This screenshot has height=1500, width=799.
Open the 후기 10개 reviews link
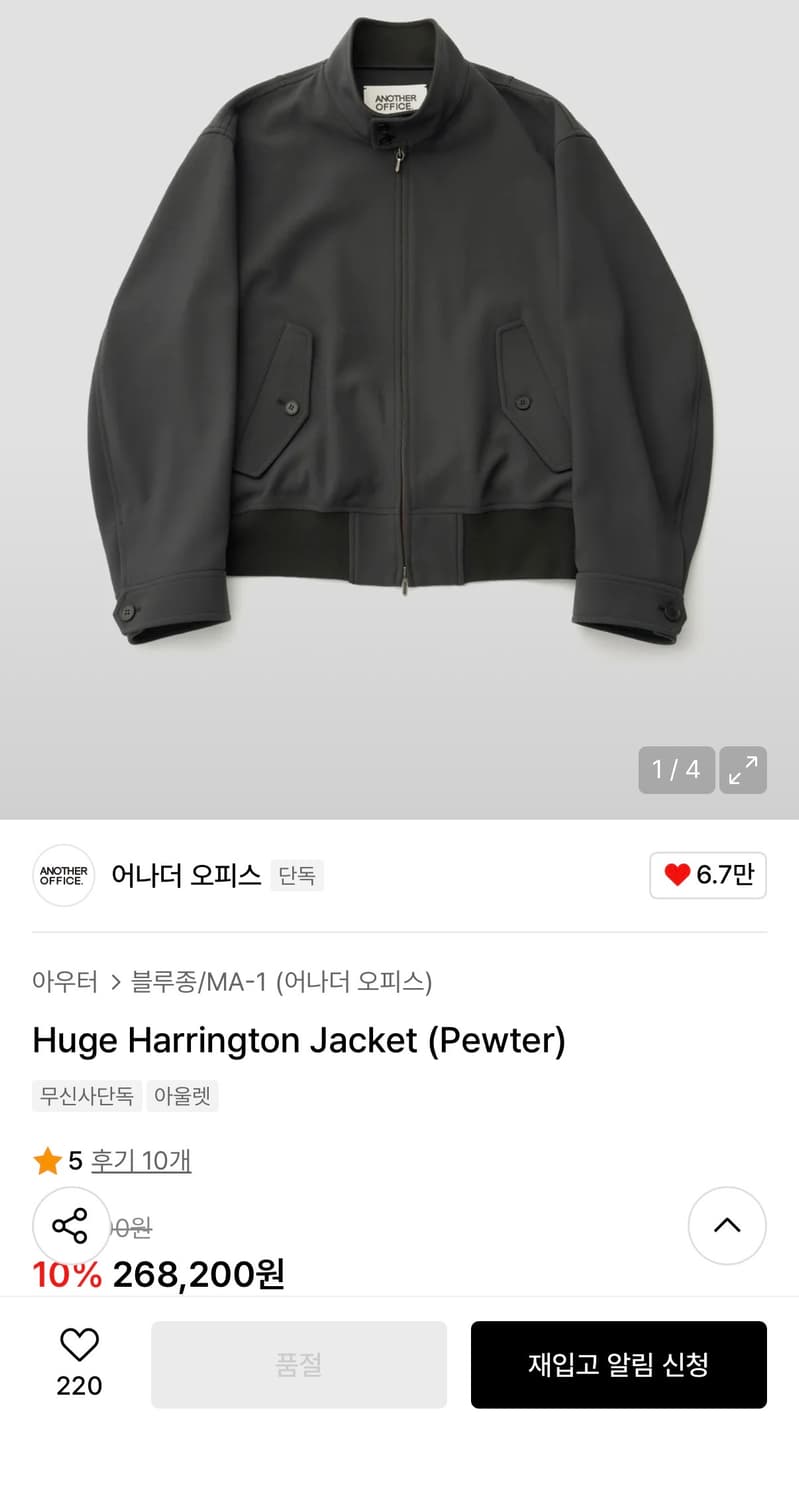[141, 1161]
